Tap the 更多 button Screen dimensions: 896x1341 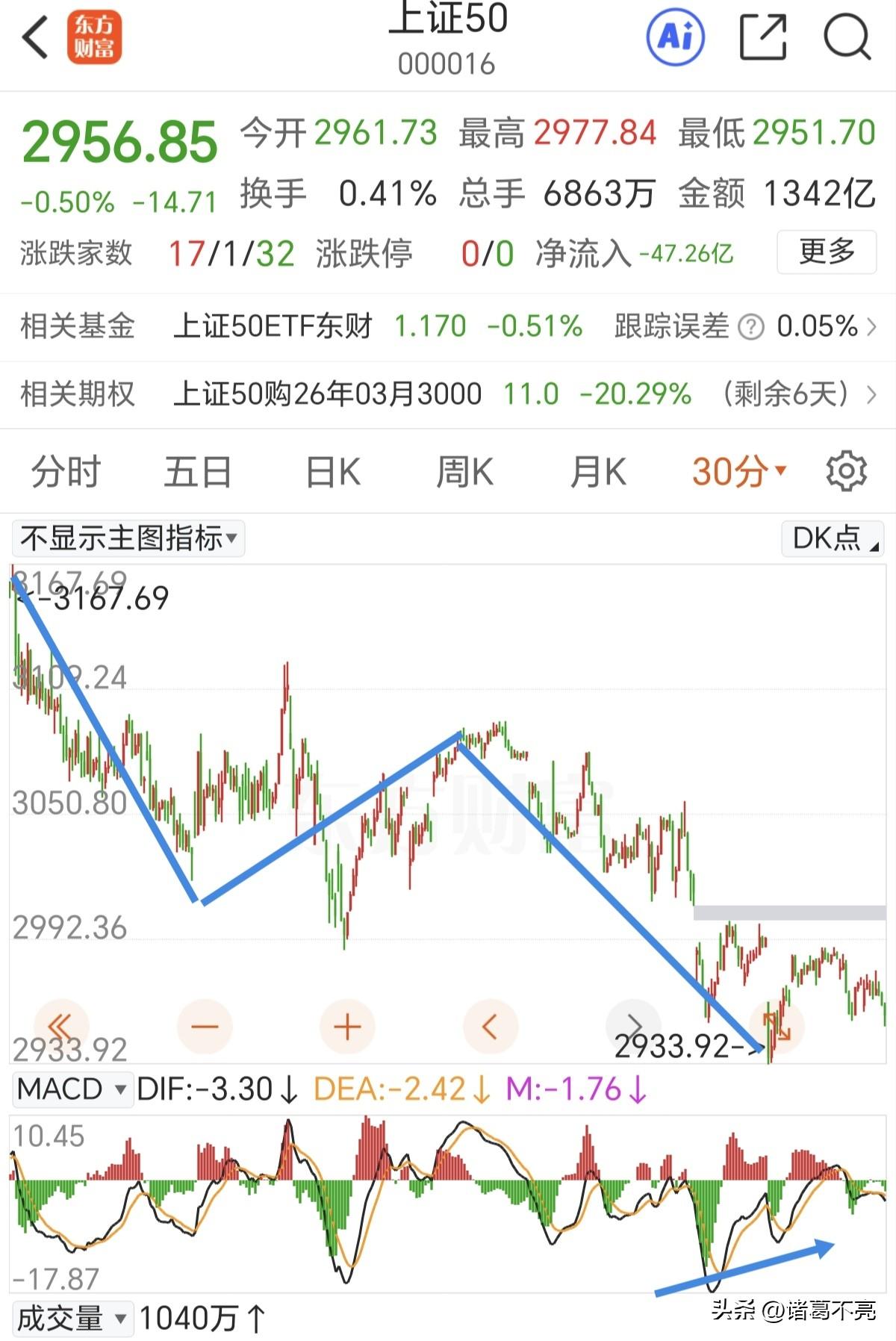[x=827, y=254]
